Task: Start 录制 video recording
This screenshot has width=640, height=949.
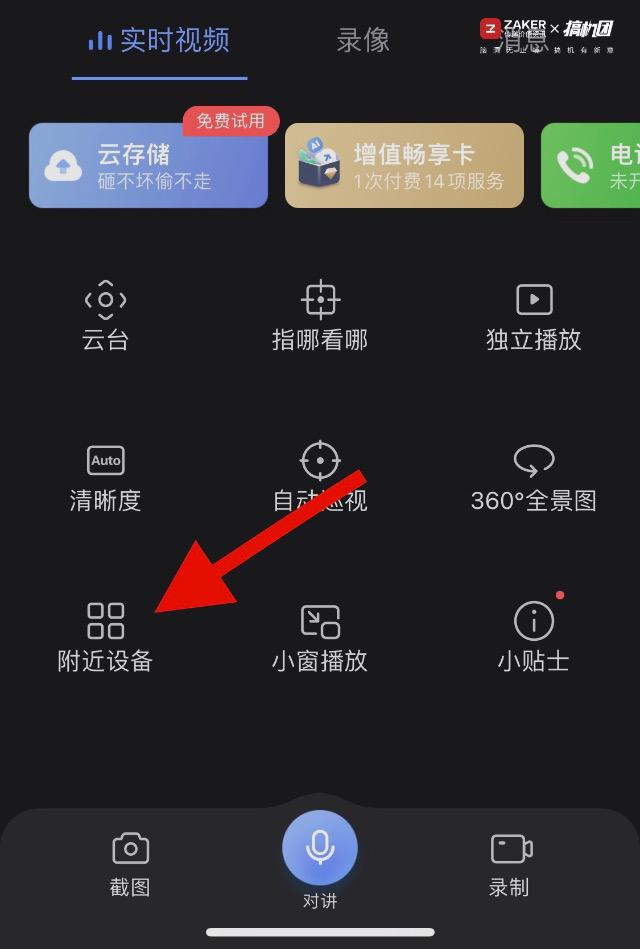Action: (511, 864)
